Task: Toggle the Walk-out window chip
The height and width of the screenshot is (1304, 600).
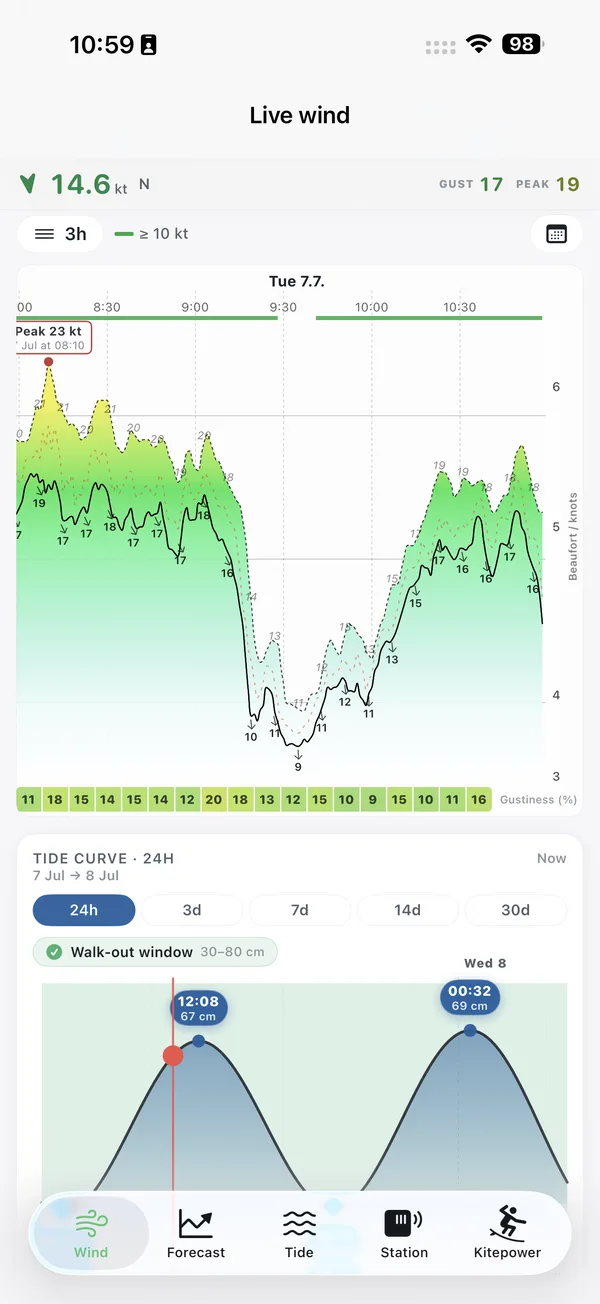Action: pos(155,952)
